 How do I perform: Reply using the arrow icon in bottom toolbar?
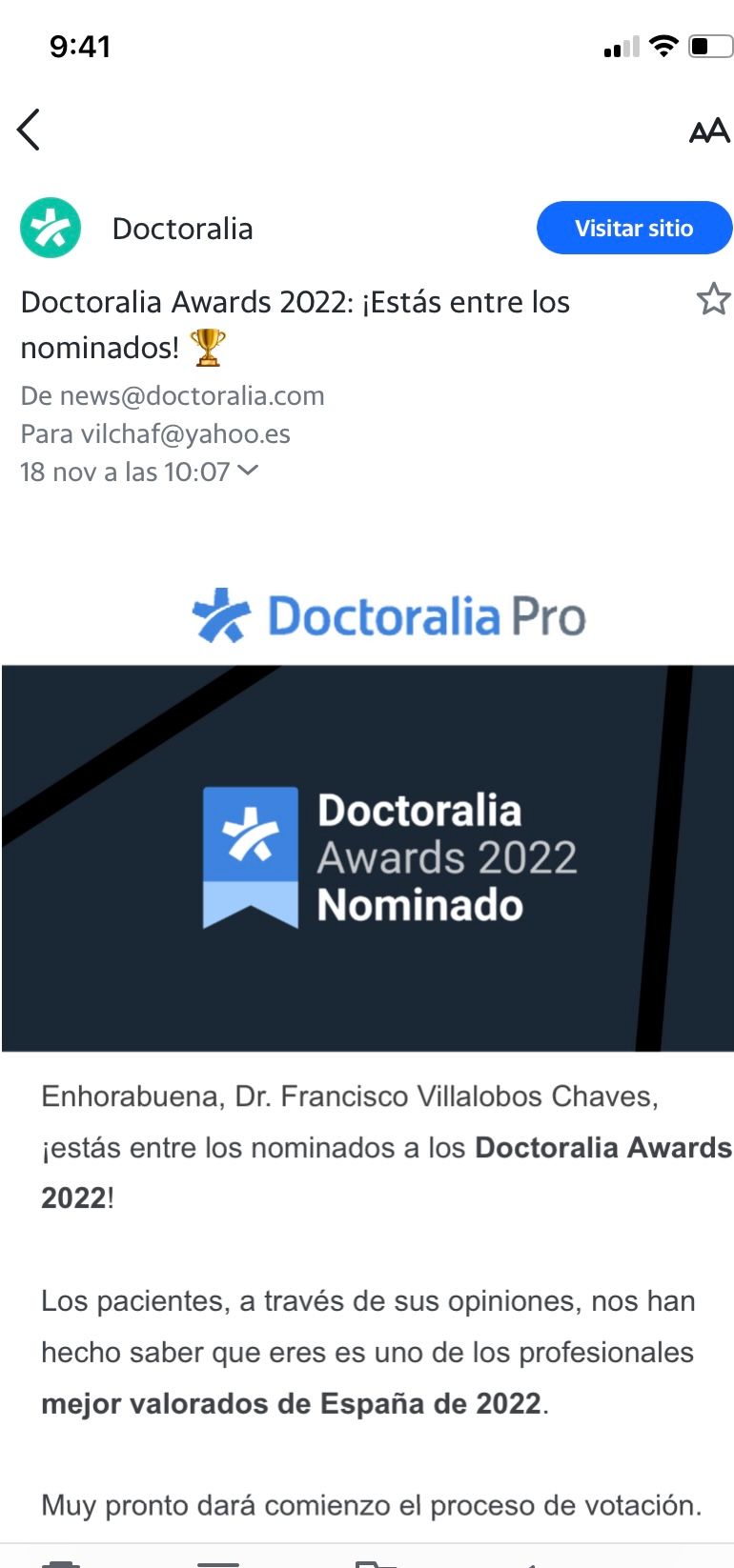(534, 1562)
